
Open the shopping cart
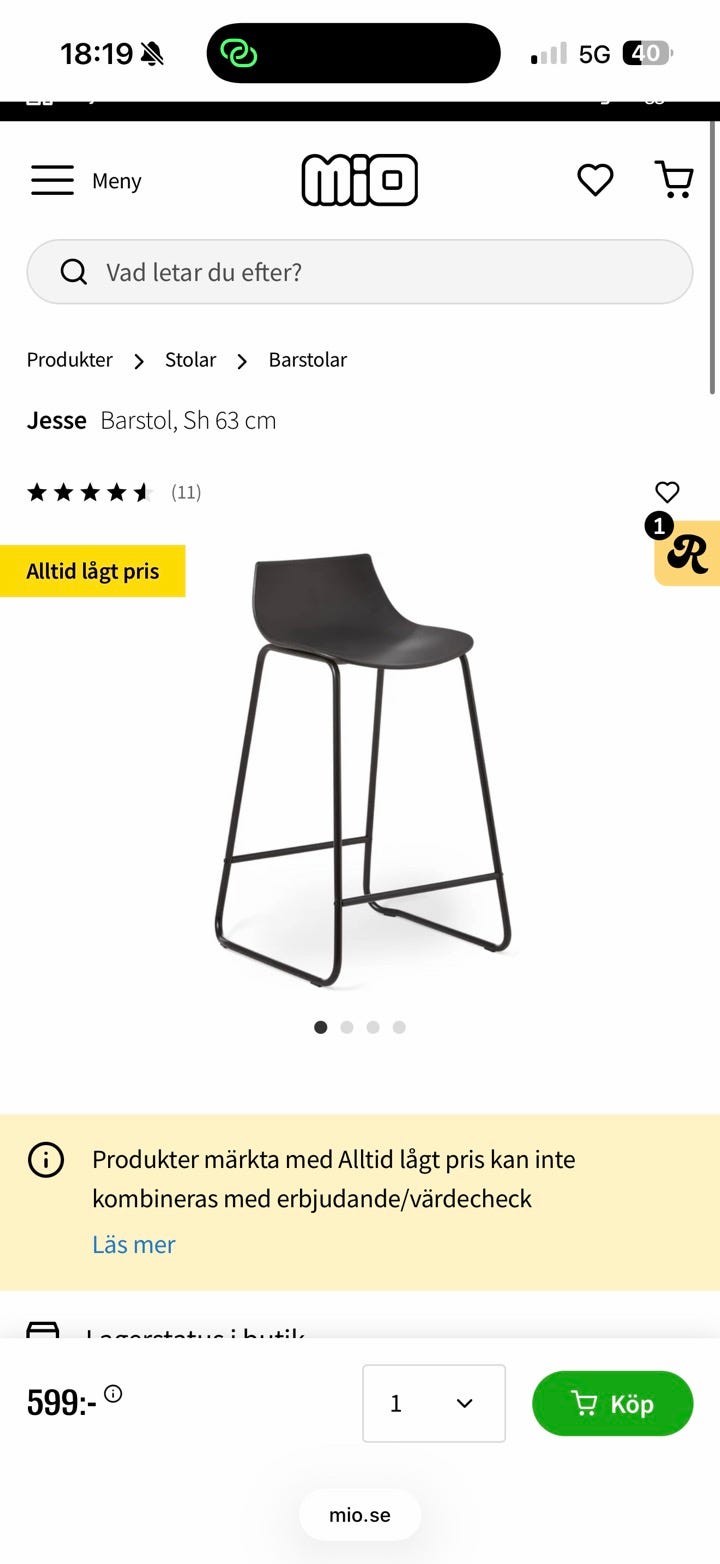(674, 180)
